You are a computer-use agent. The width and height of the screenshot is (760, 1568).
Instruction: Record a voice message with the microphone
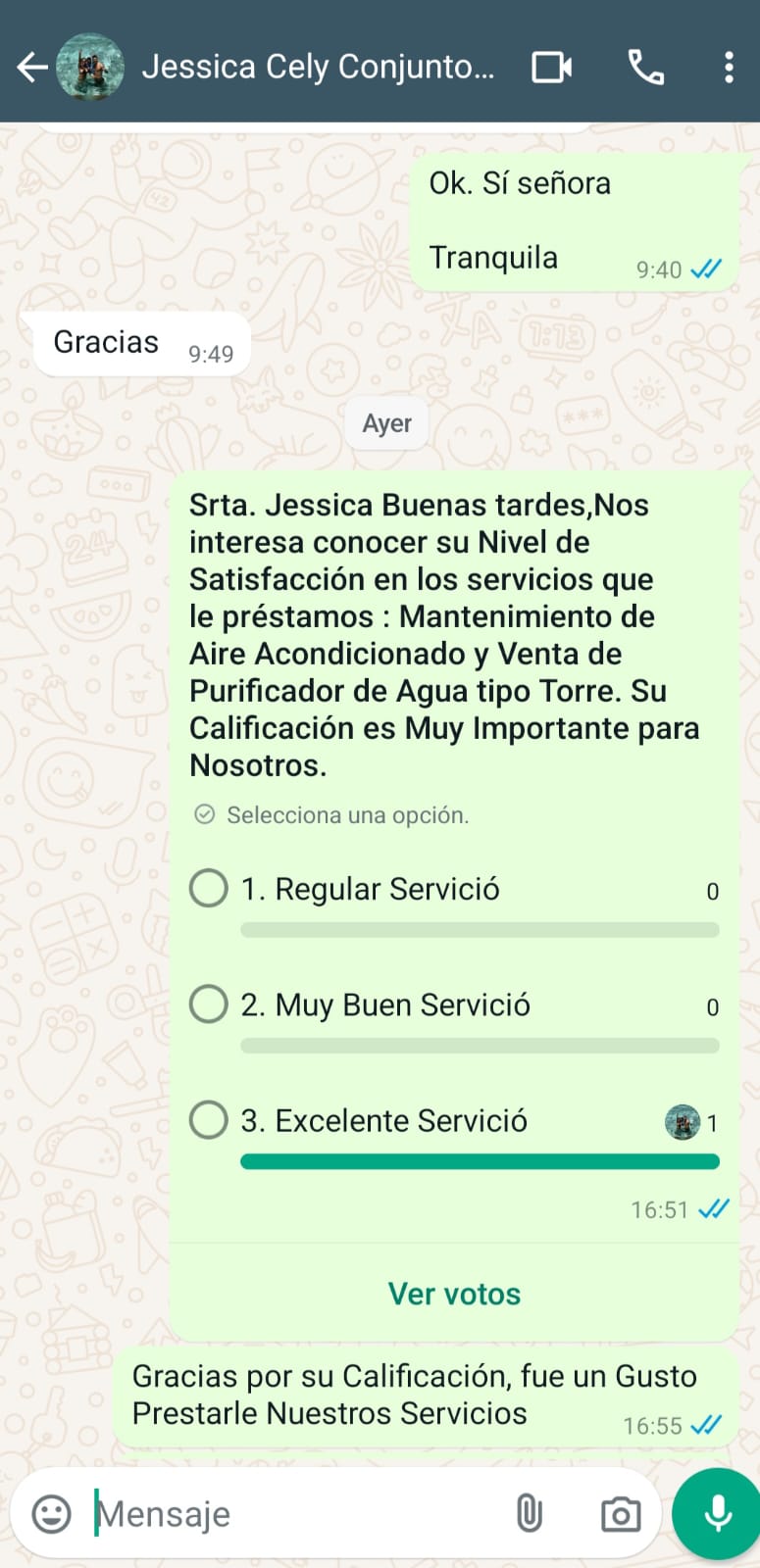718,1513
